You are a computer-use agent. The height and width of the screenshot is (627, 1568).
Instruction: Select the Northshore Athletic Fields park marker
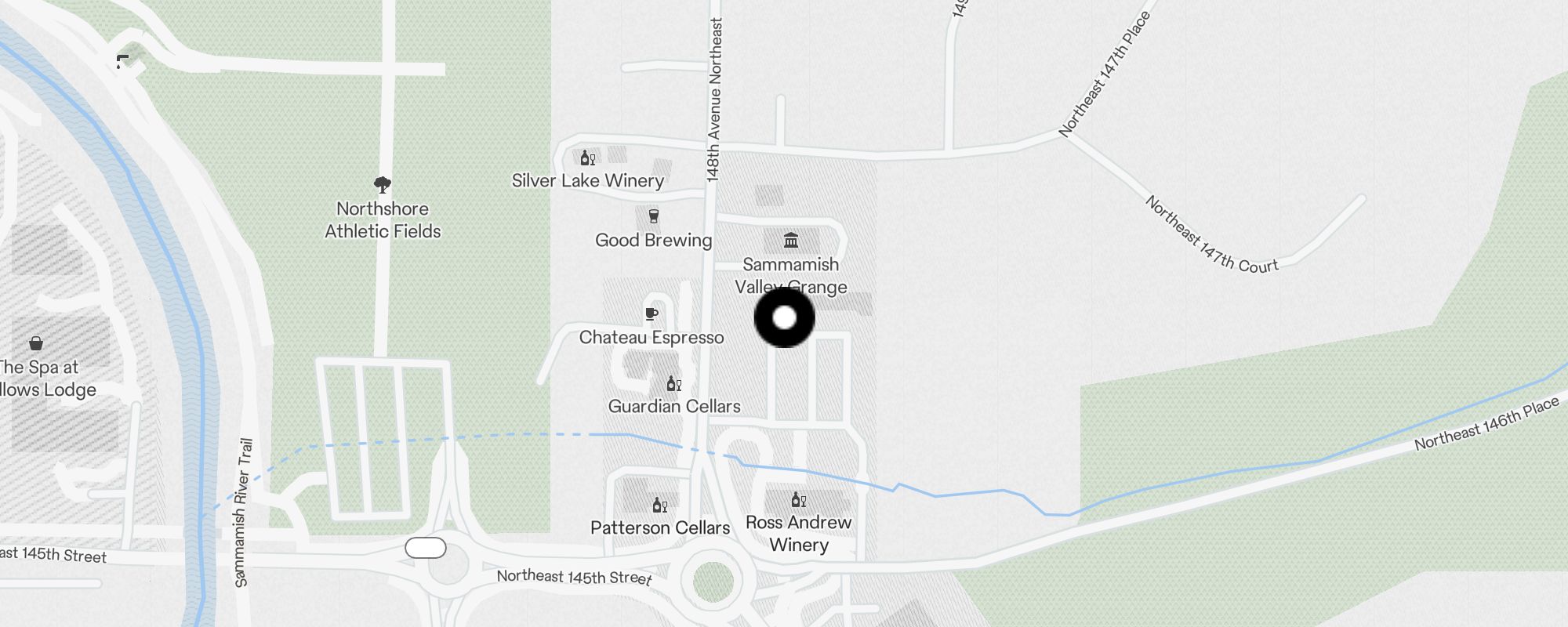tap(383, 185)
